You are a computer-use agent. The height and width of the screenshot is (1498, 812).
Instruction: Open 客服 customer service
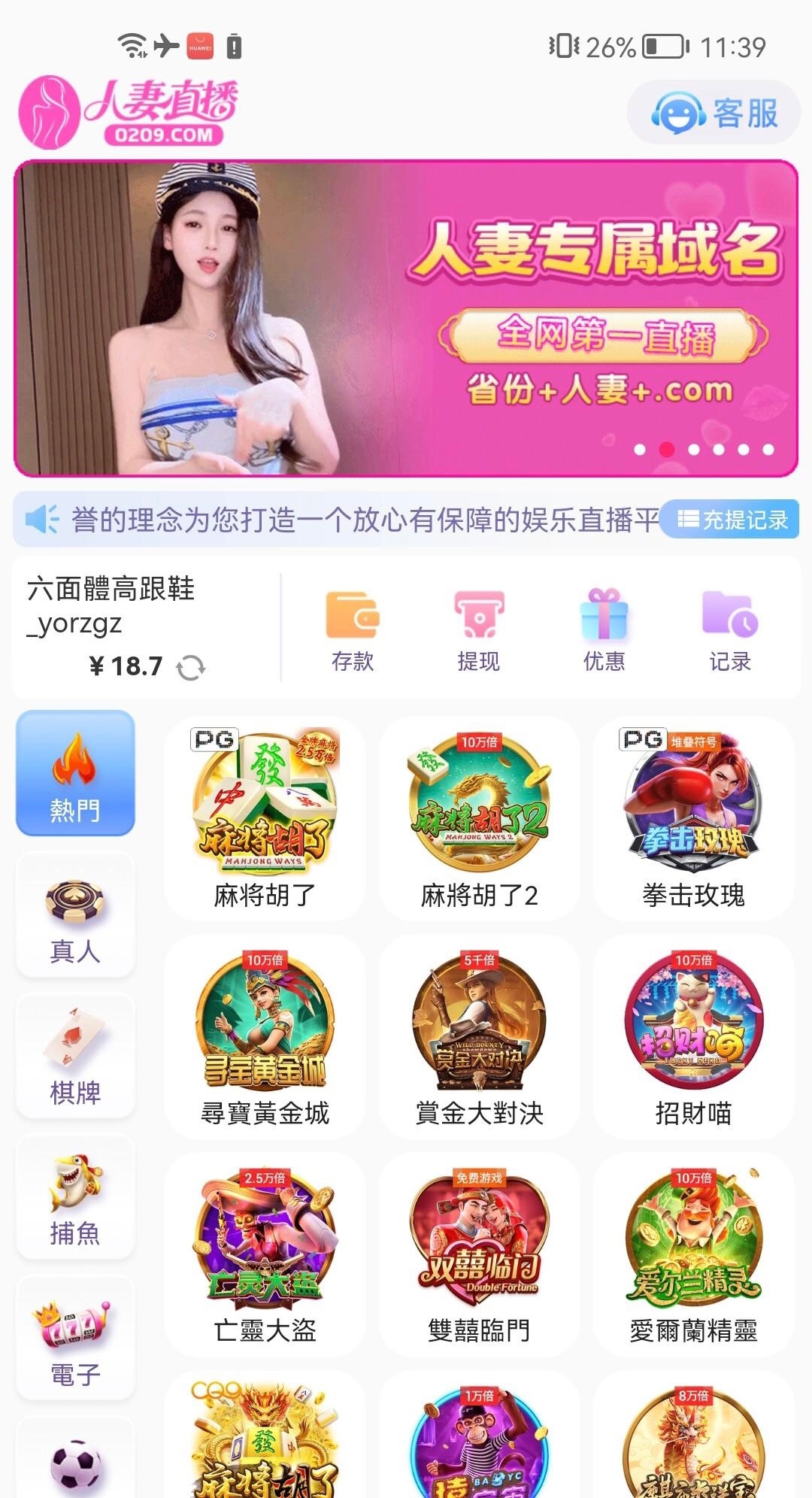714,113
